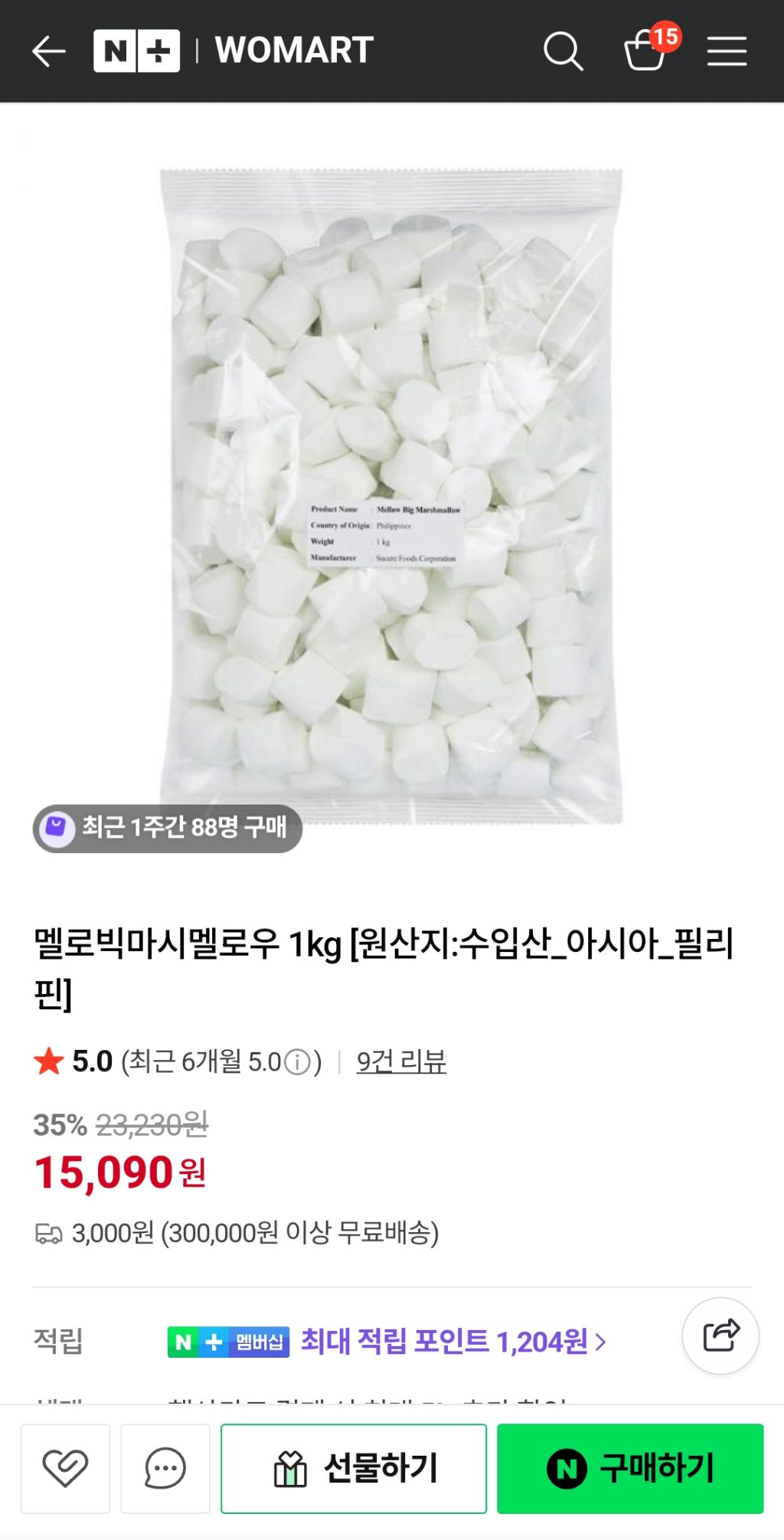The width and height of the screenshot is (784, 1540).
Task: View the marshmallow product image
Action: click(390, 490)
